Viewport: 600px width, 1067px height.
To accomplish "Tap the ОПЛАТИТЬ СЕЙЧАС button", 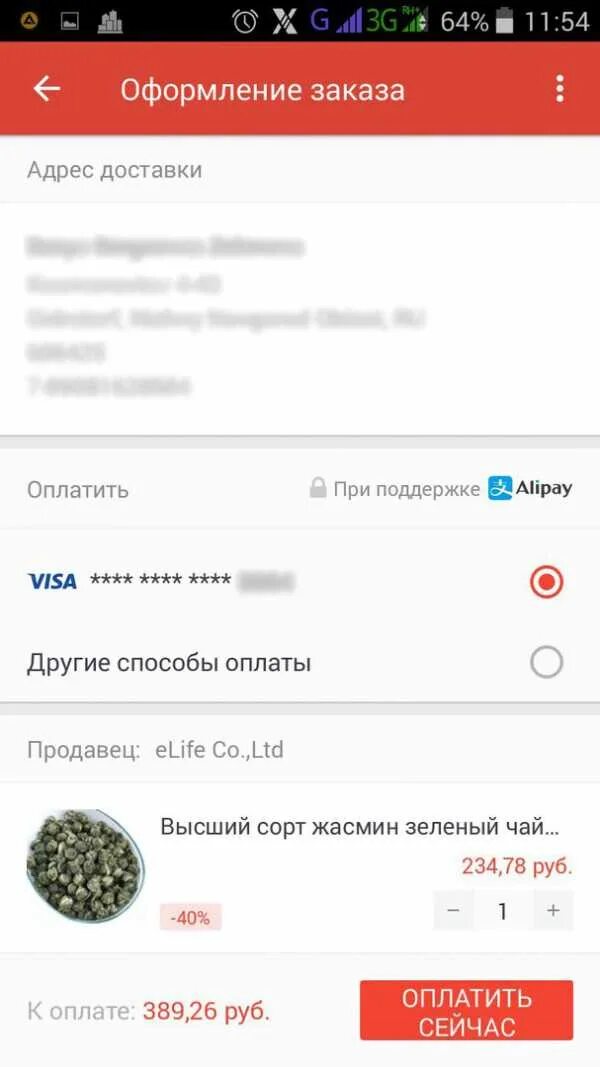I will tap(466, 1011).
